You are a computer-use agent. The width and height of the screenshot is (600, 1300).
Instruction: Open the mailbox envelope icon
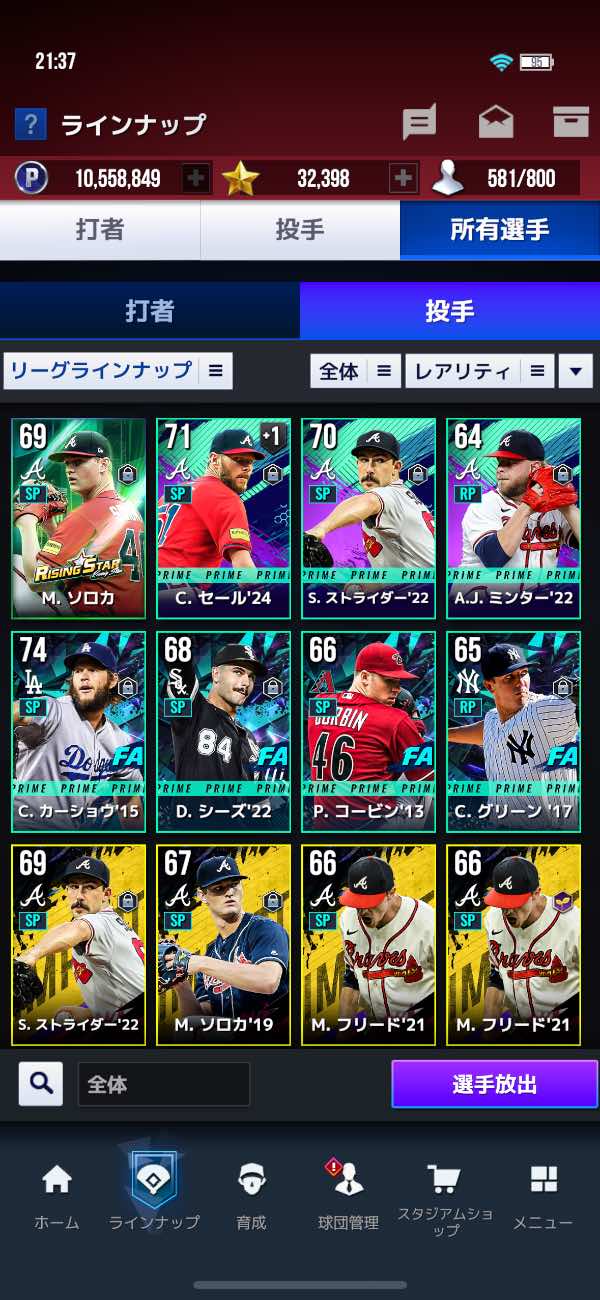495,123
